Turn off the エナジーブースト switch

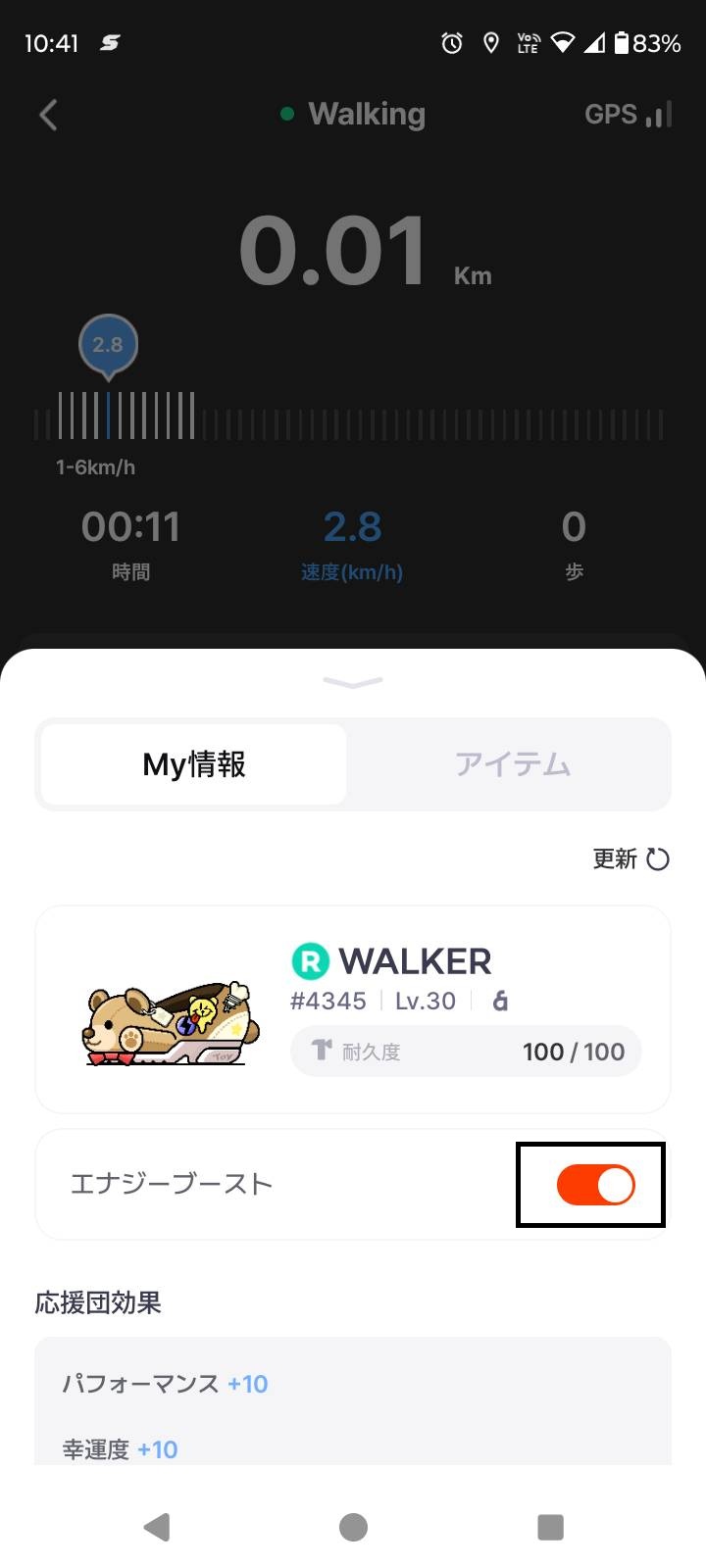point(594,1185)
